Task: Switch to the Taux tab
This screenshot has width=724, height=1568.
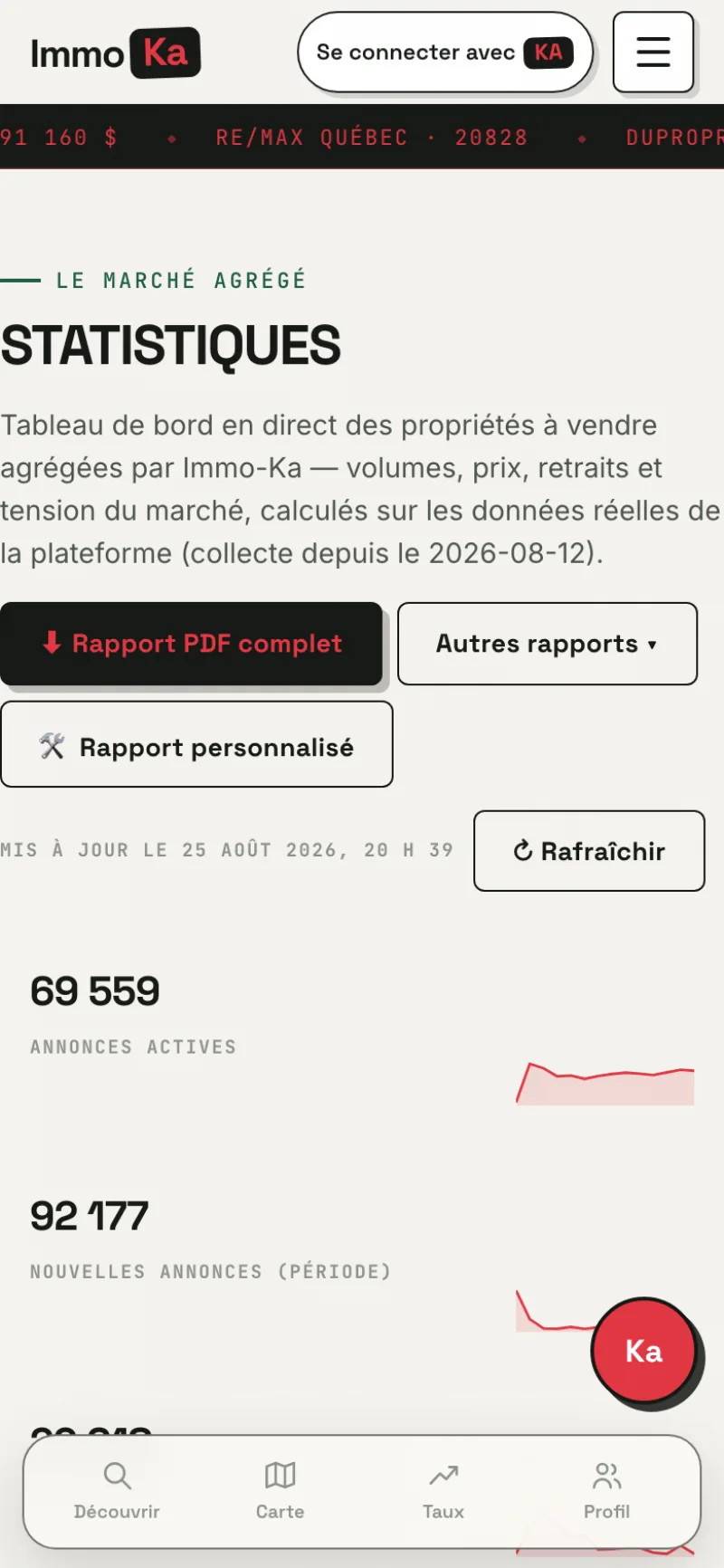Action: point(443,1490)
